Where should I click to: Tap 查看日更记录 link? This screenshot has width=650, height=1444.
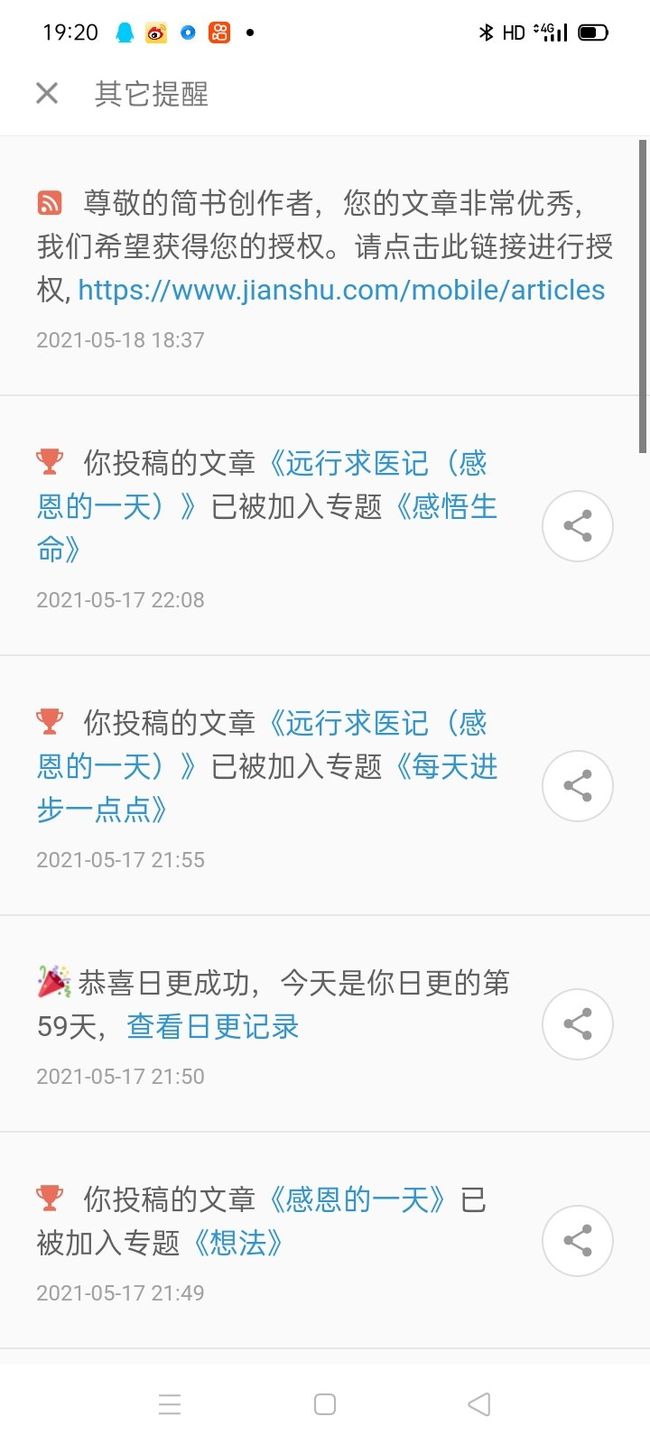[213, 1026]
